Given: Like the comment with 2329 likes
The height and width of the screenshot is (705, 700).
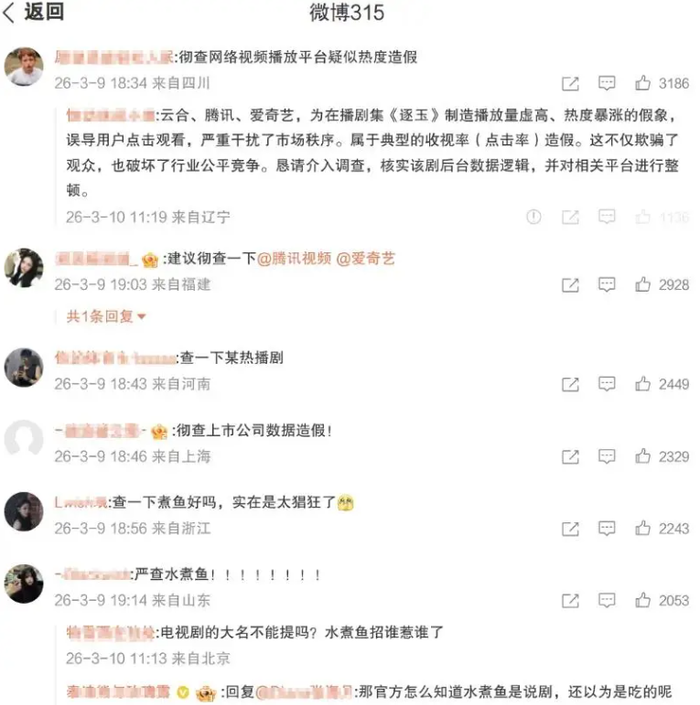Looking at the screenshot, I should 643,456.
